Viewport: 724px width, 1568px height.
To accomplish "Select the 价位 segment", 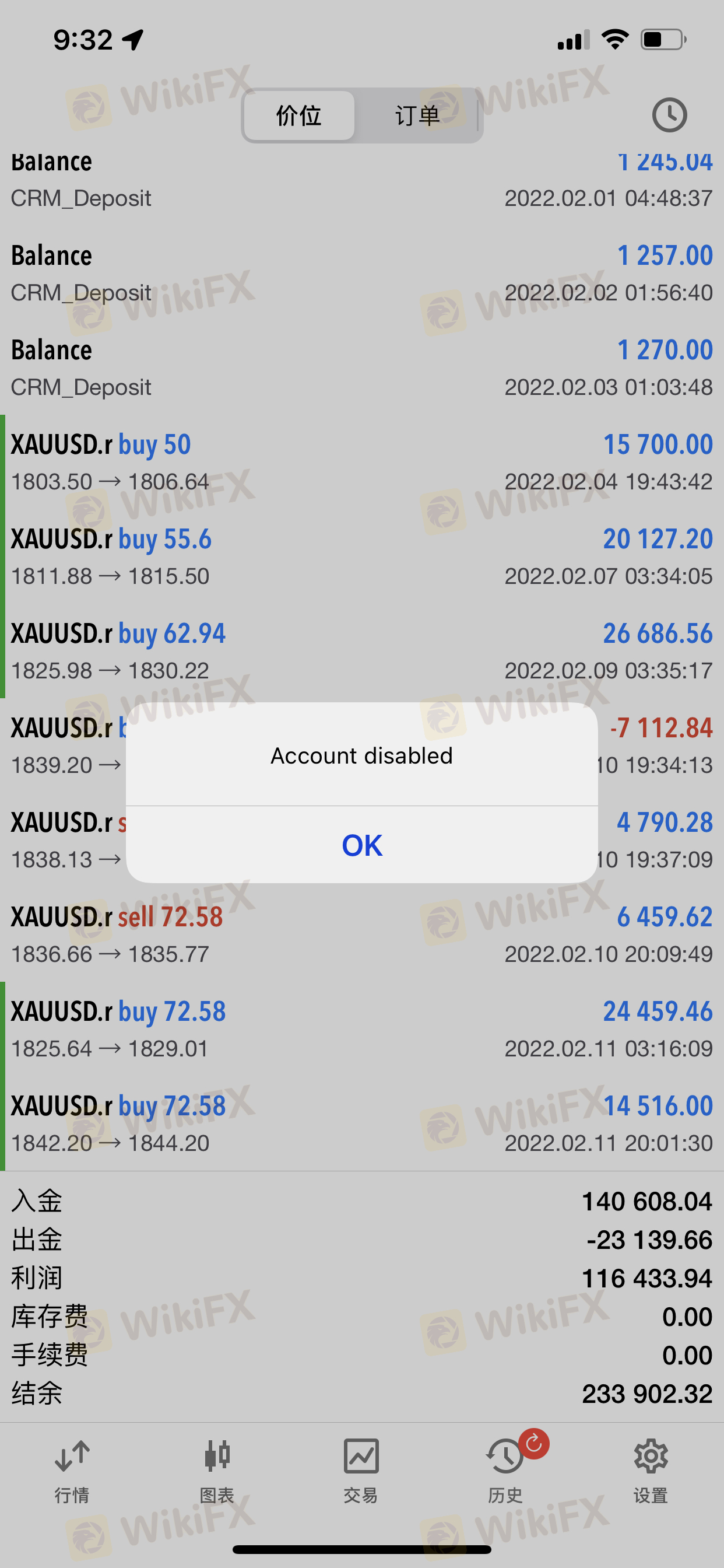I will [x=298, y=115].
